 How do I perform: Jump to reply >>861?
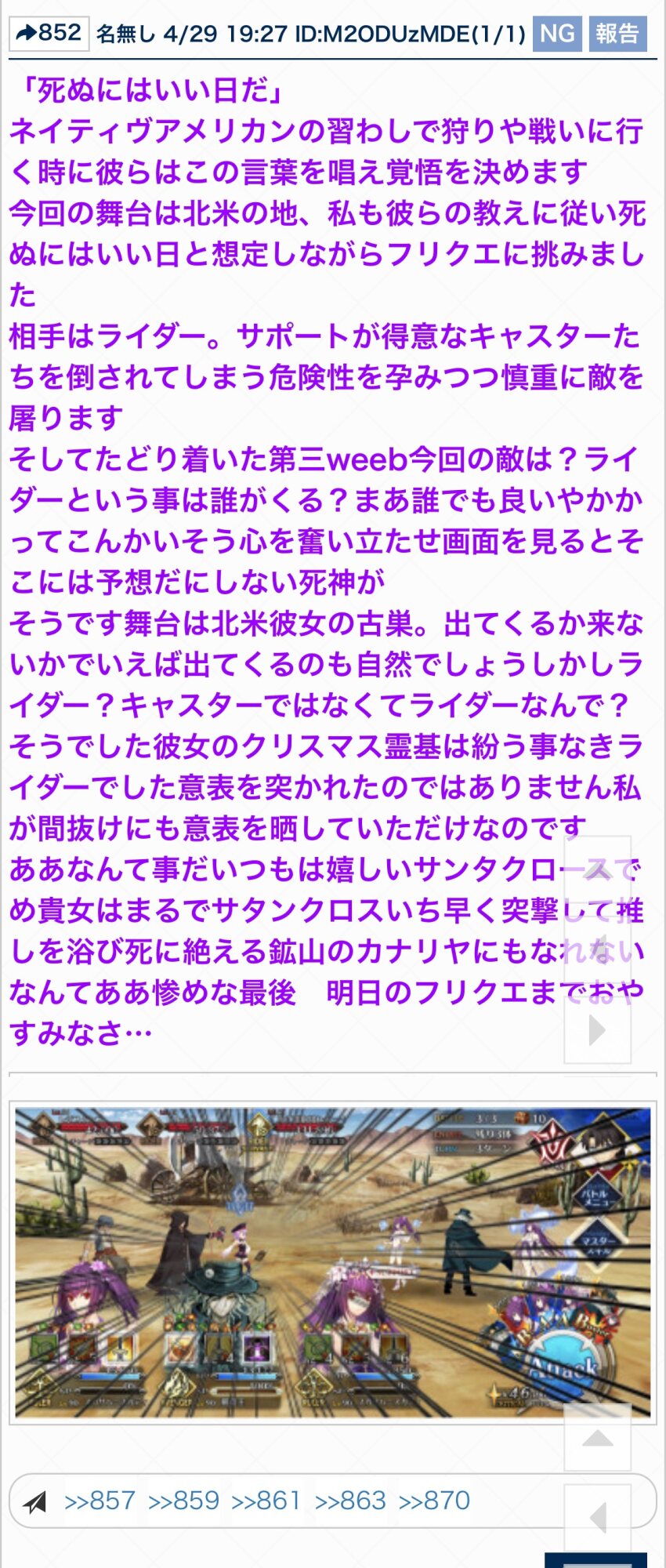tap(266, 1501)
